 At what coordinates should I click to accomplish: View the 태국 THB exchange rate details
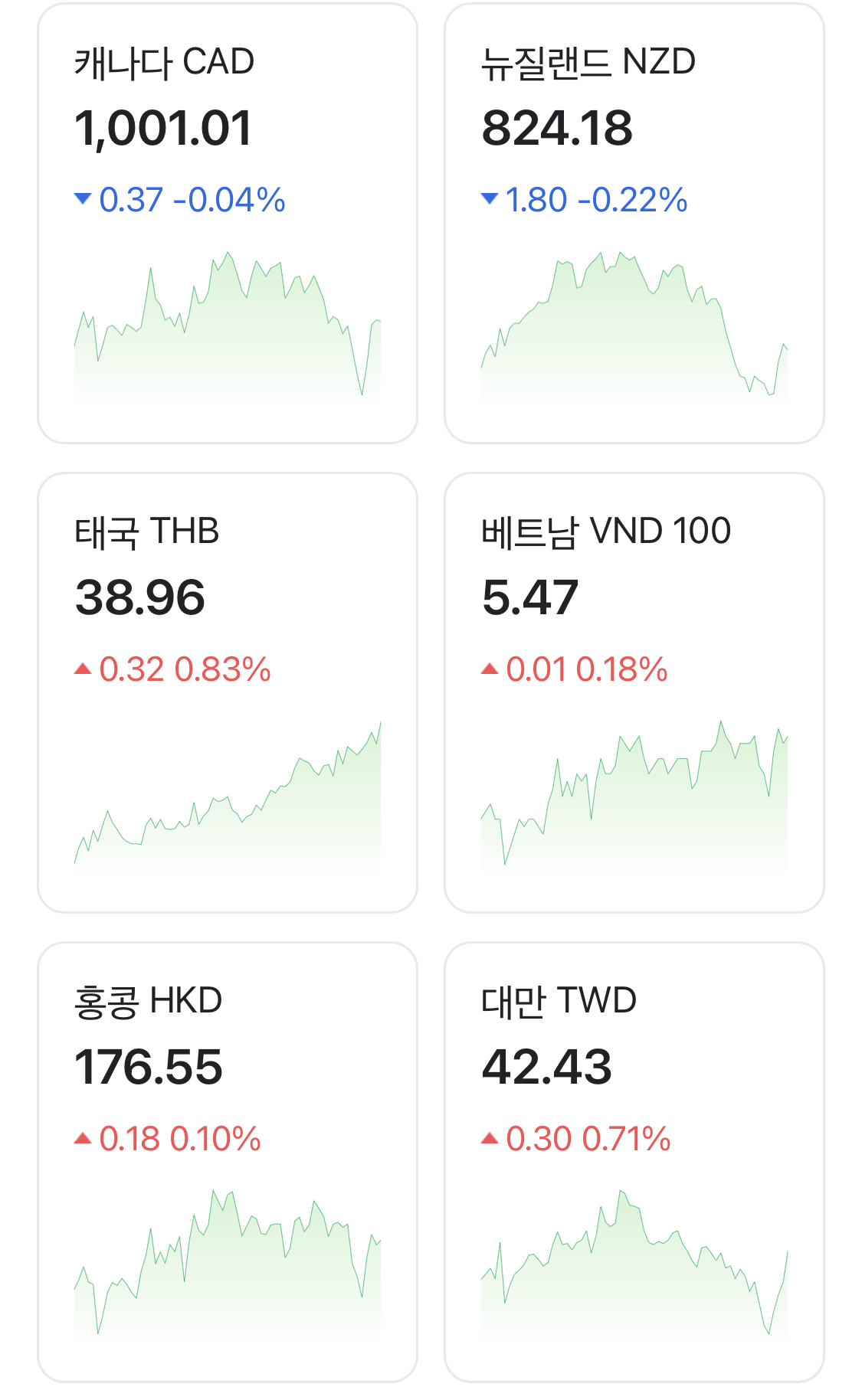(228, 693)
